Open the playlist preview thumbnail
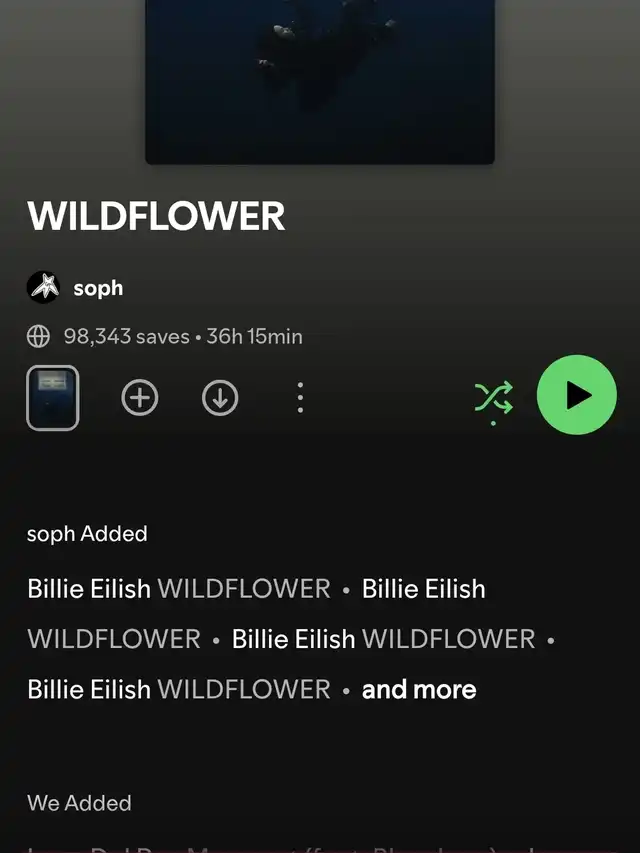This screenshot has height=853, width=640. [x=53, y=398]
